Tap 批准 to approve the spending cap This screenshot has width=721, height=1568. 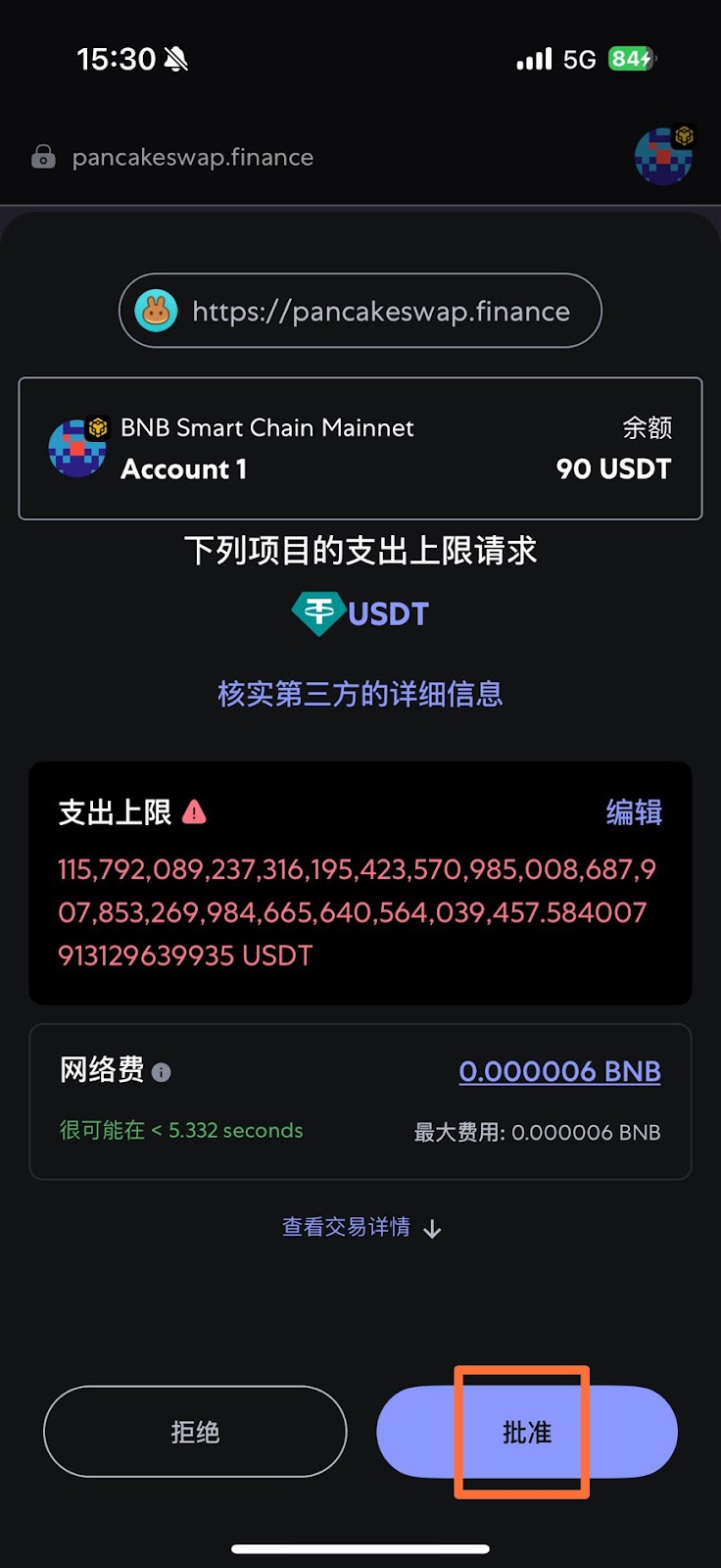tap(527, 1432)
